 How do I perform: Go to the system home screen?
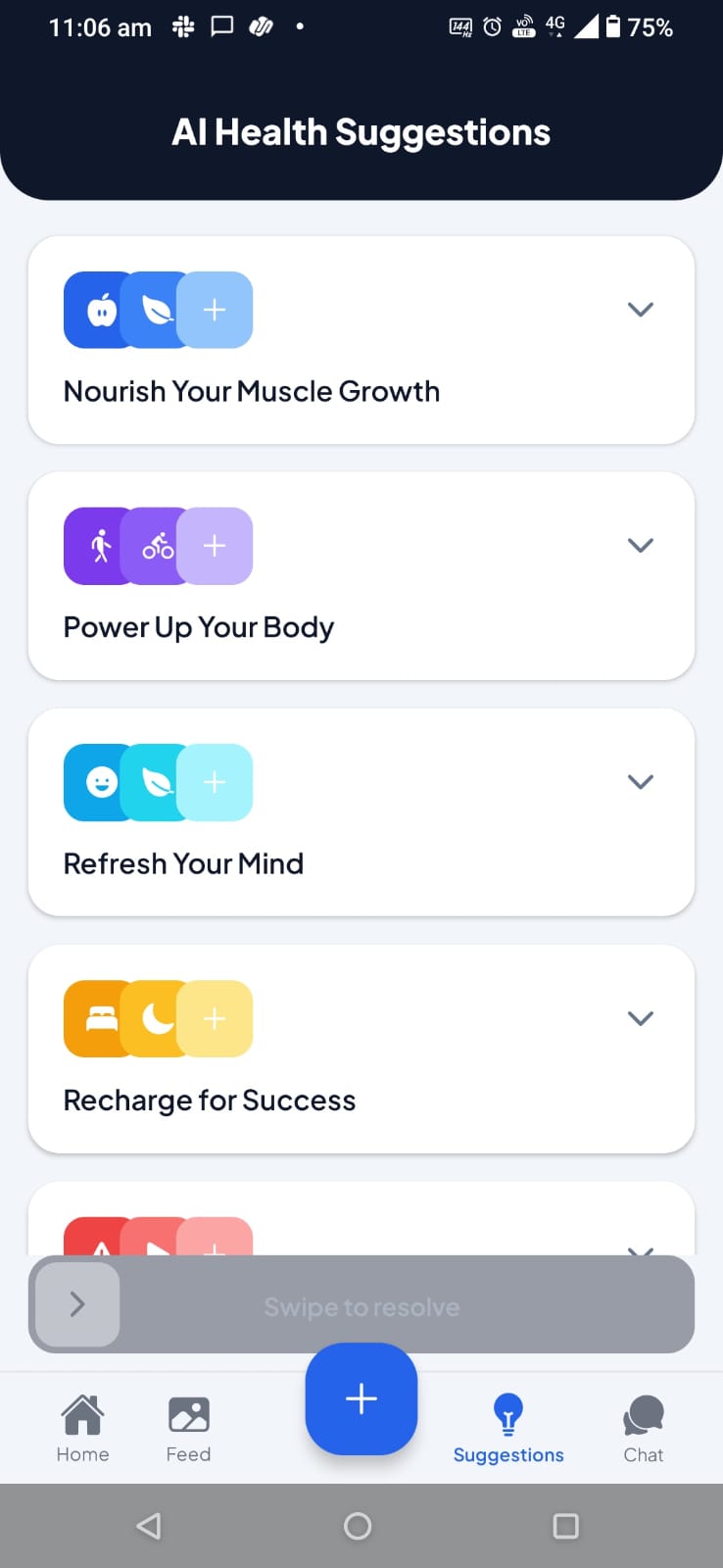point(358,1526)
